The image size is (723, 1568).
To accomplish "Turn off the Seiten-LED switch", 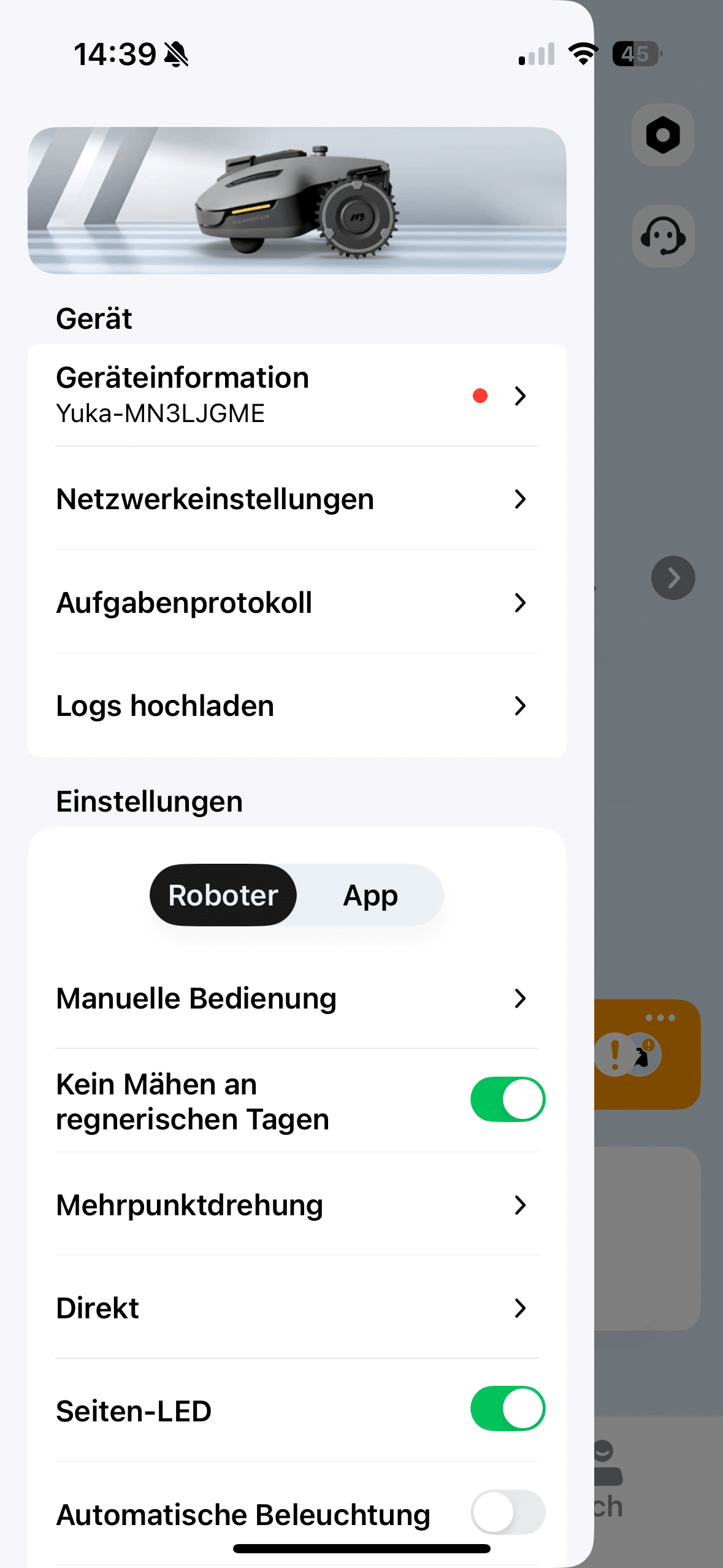I will tap(507, 1409).
